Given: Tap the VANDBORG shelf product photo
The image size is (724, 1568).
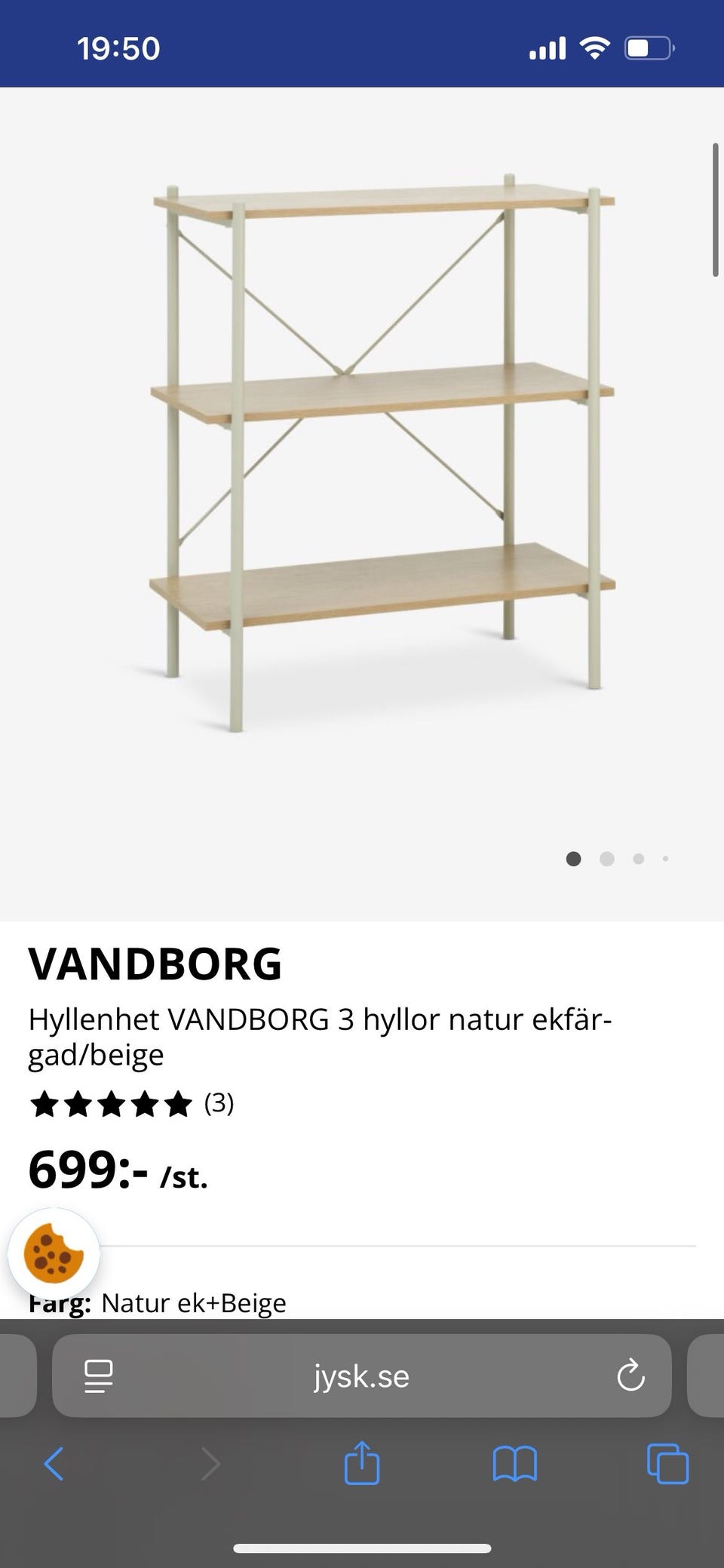Looking at the screenshot, I should coord(377,453).
